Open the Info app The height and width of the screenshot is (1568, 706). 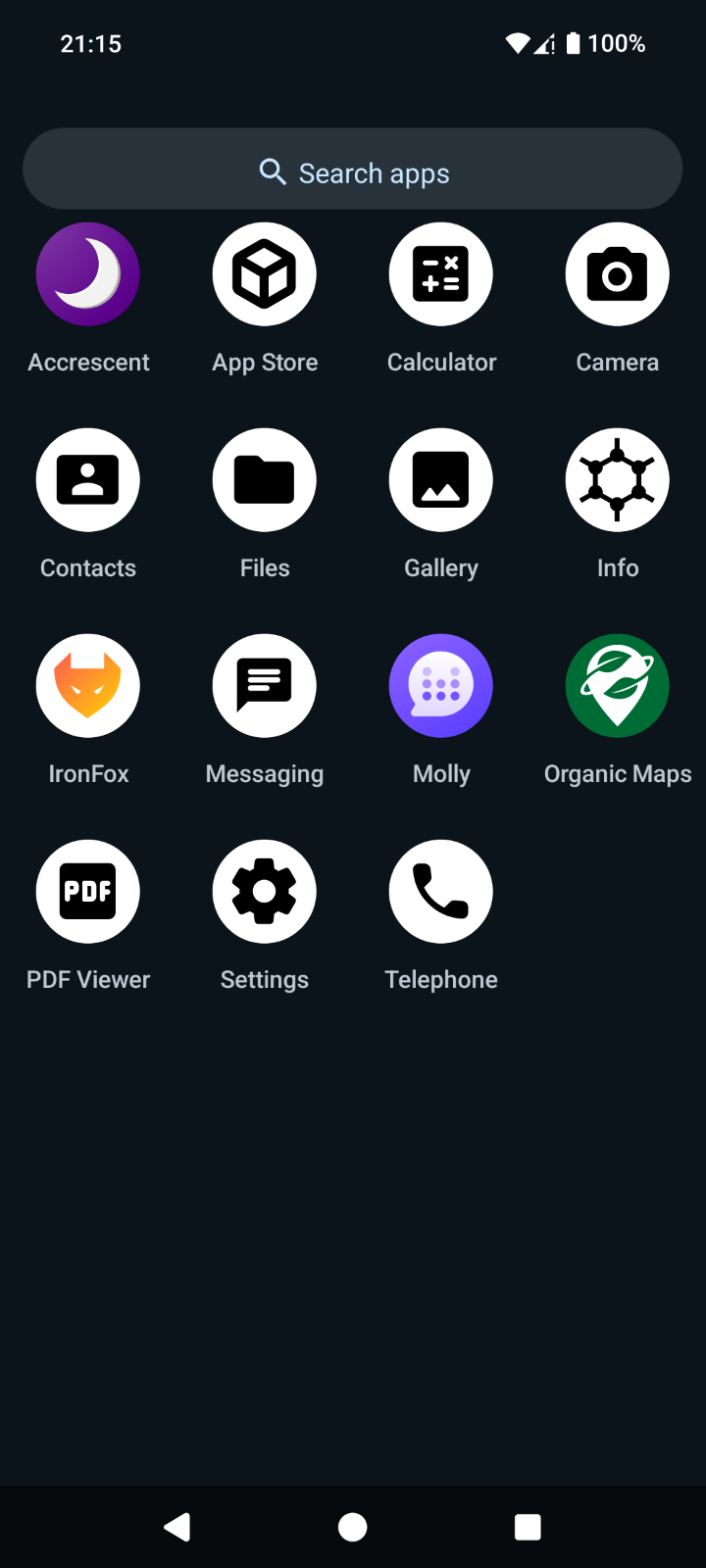(618, 480)
